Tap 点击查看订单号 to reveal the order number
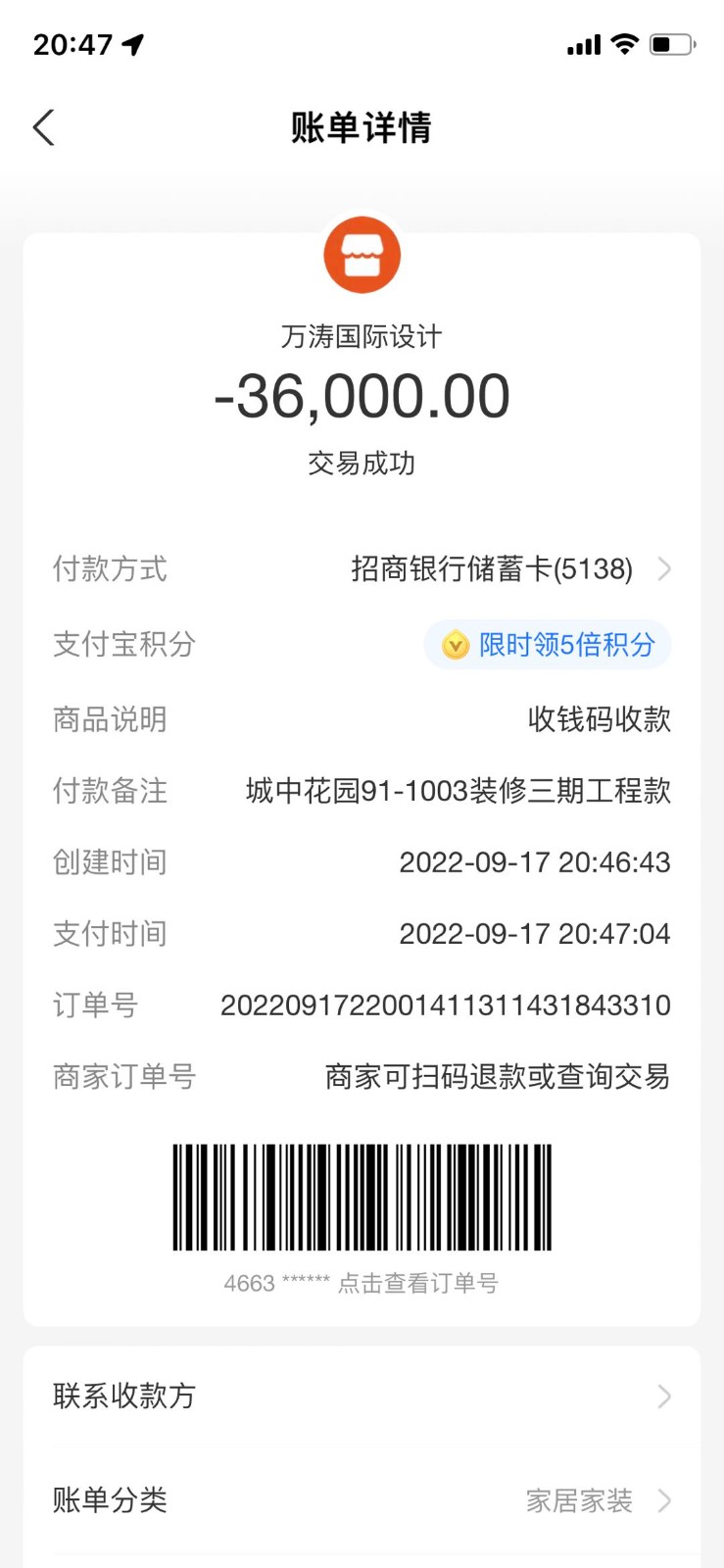This screenshot has width=724, height=1568. [418, 1283]
